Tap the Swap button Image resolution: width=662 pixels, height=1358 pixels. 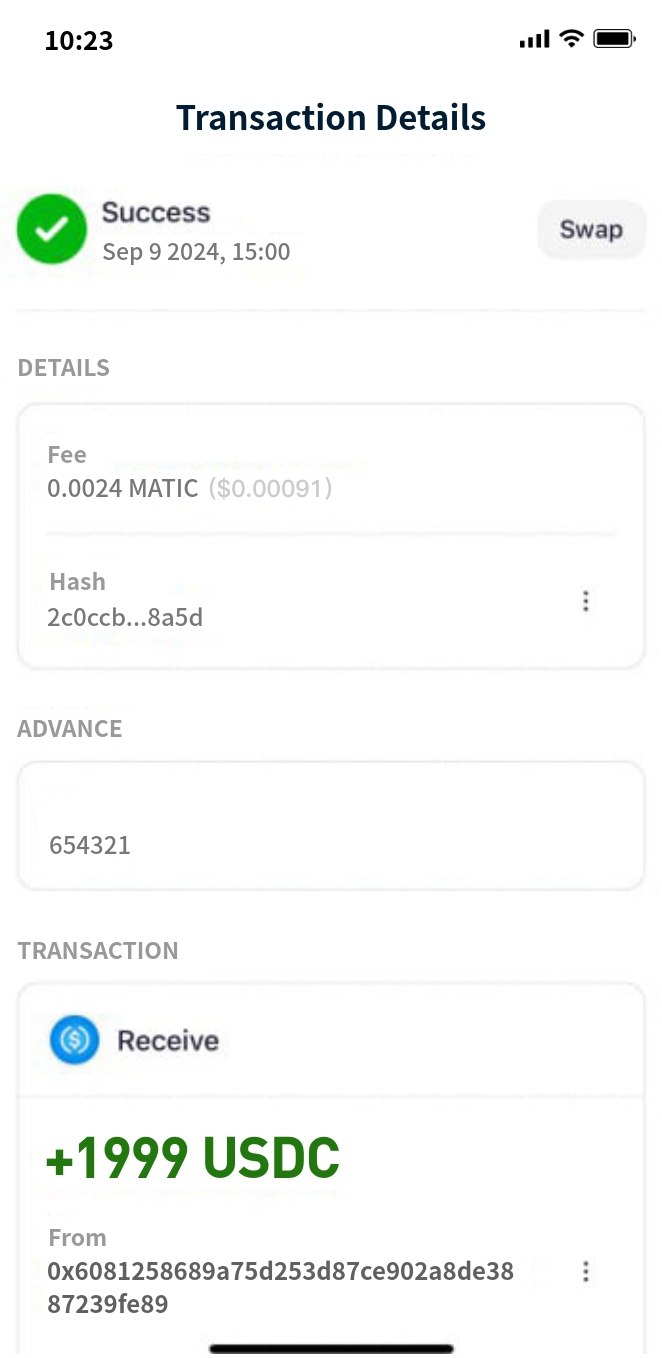coord(590,230)
